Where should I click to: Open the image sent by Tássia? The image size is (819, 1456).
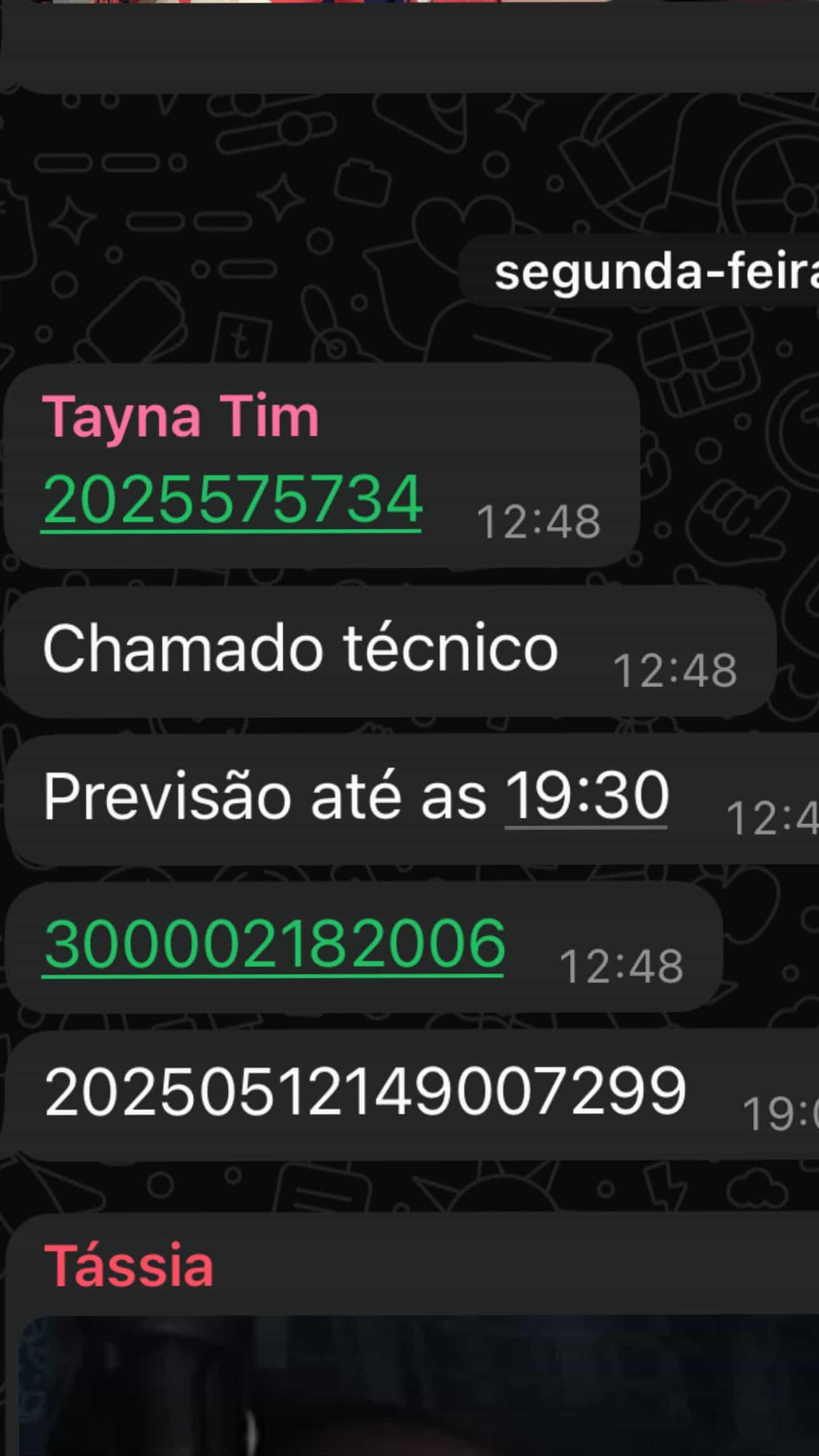[419, 1386]
